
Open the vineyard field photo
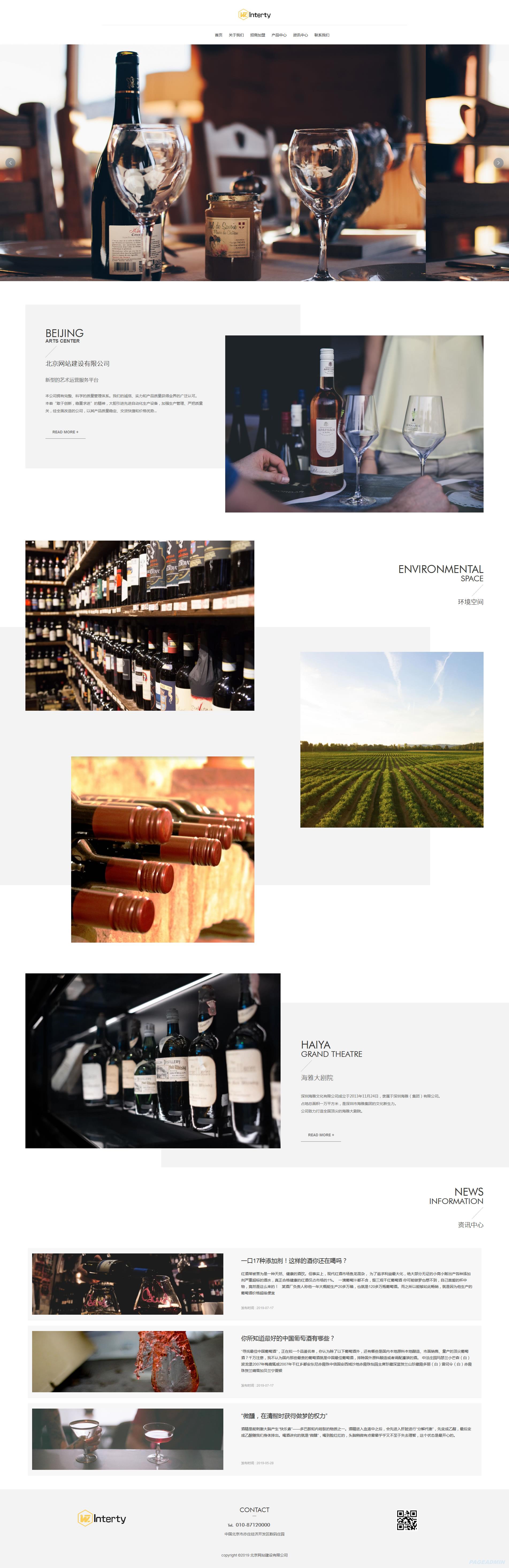(x=392, y=739)
